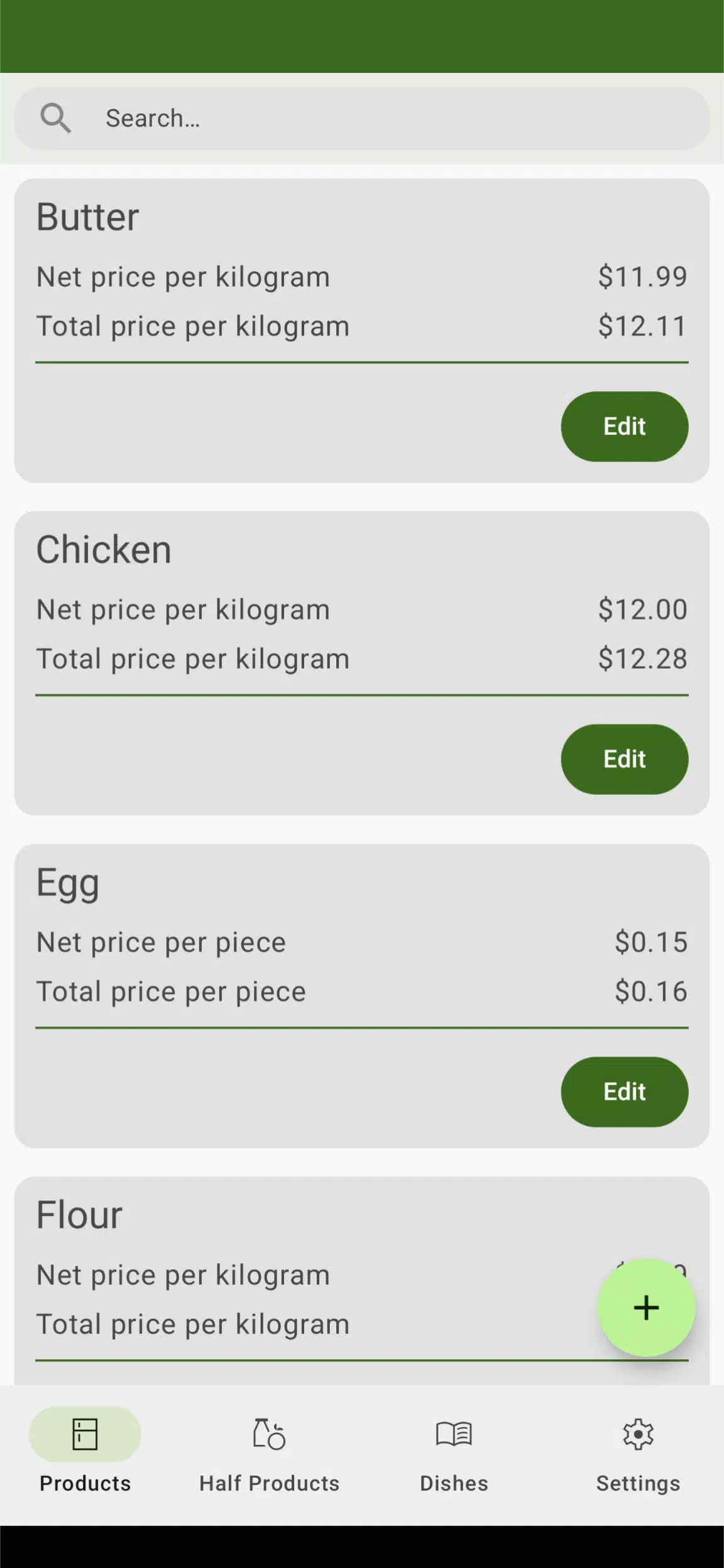Select the Products tab
Image resolution: width=724 pixels, height=1568 pixels.
[x=85, y=1456]
